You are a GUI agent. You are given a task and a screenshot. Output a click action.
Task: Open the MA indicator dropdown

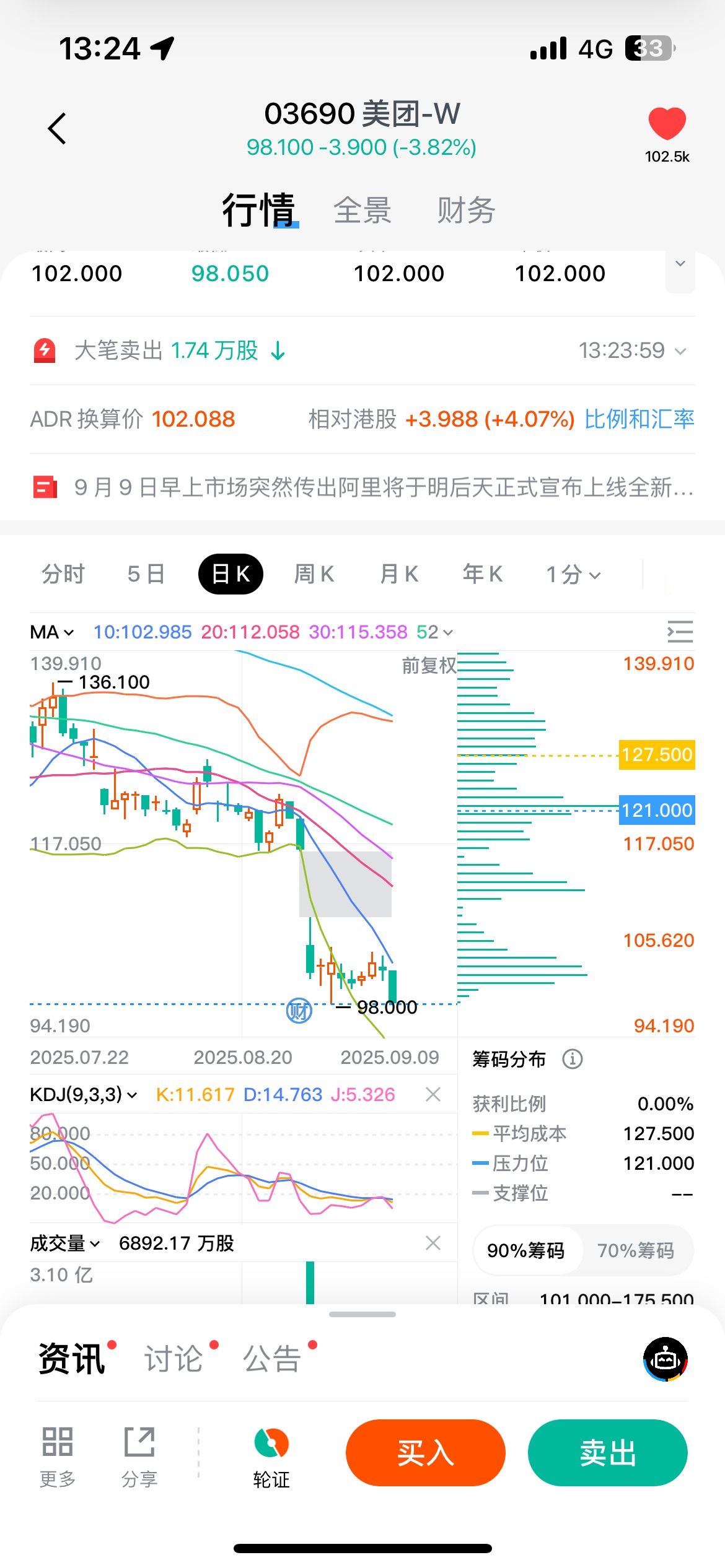click(x=52, y=632)
